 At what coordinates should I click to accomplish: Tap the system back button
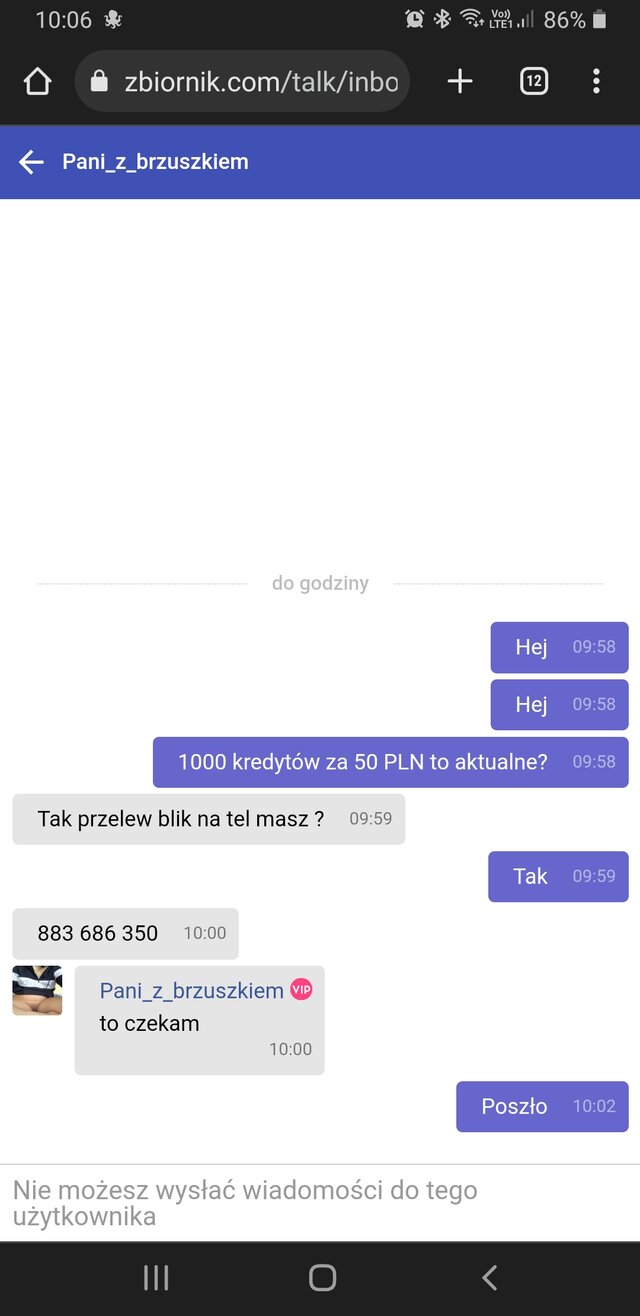coord(489,1277)
